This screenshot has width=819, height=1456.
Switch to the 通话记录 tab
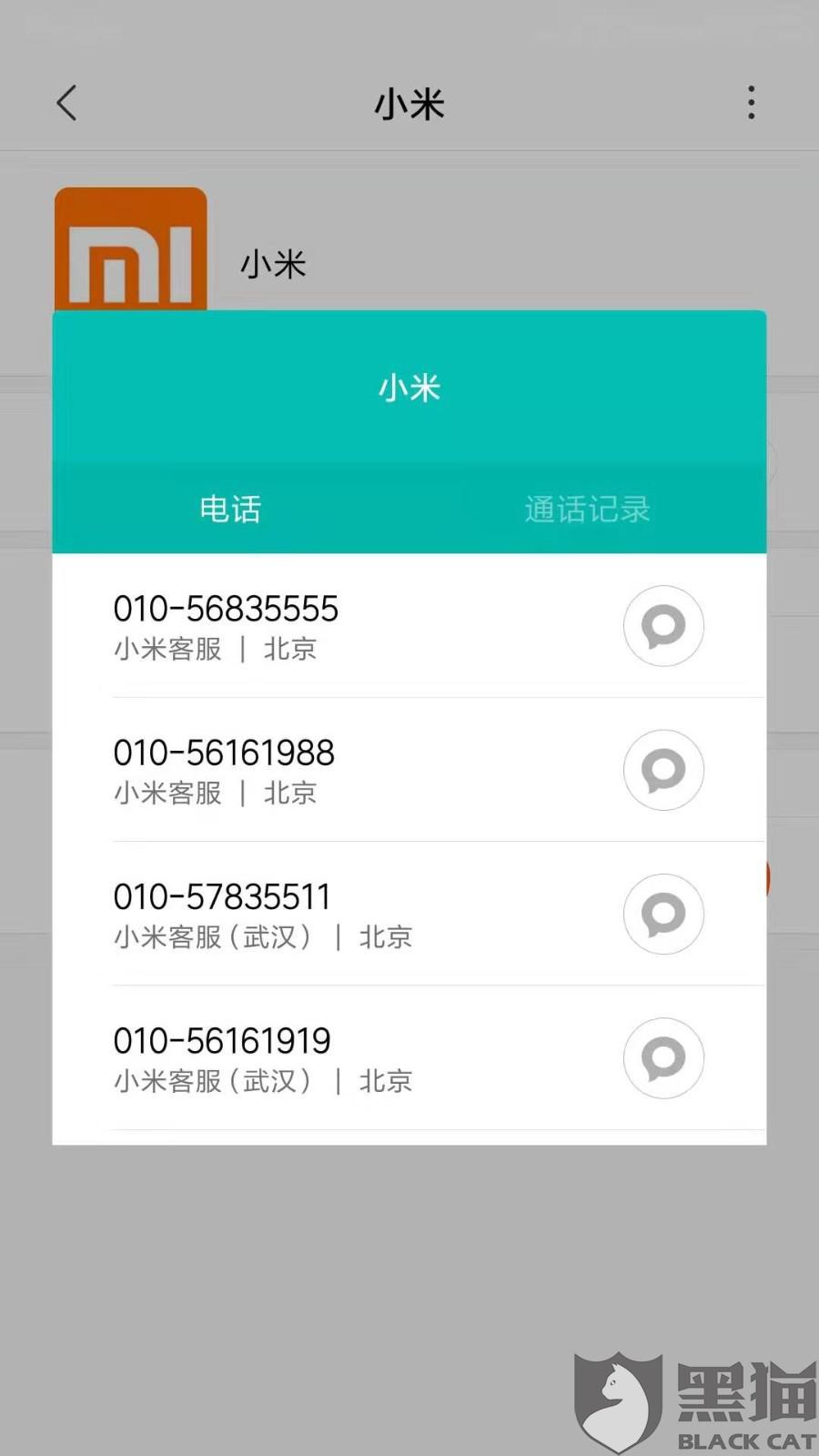[x=587, y=509]
